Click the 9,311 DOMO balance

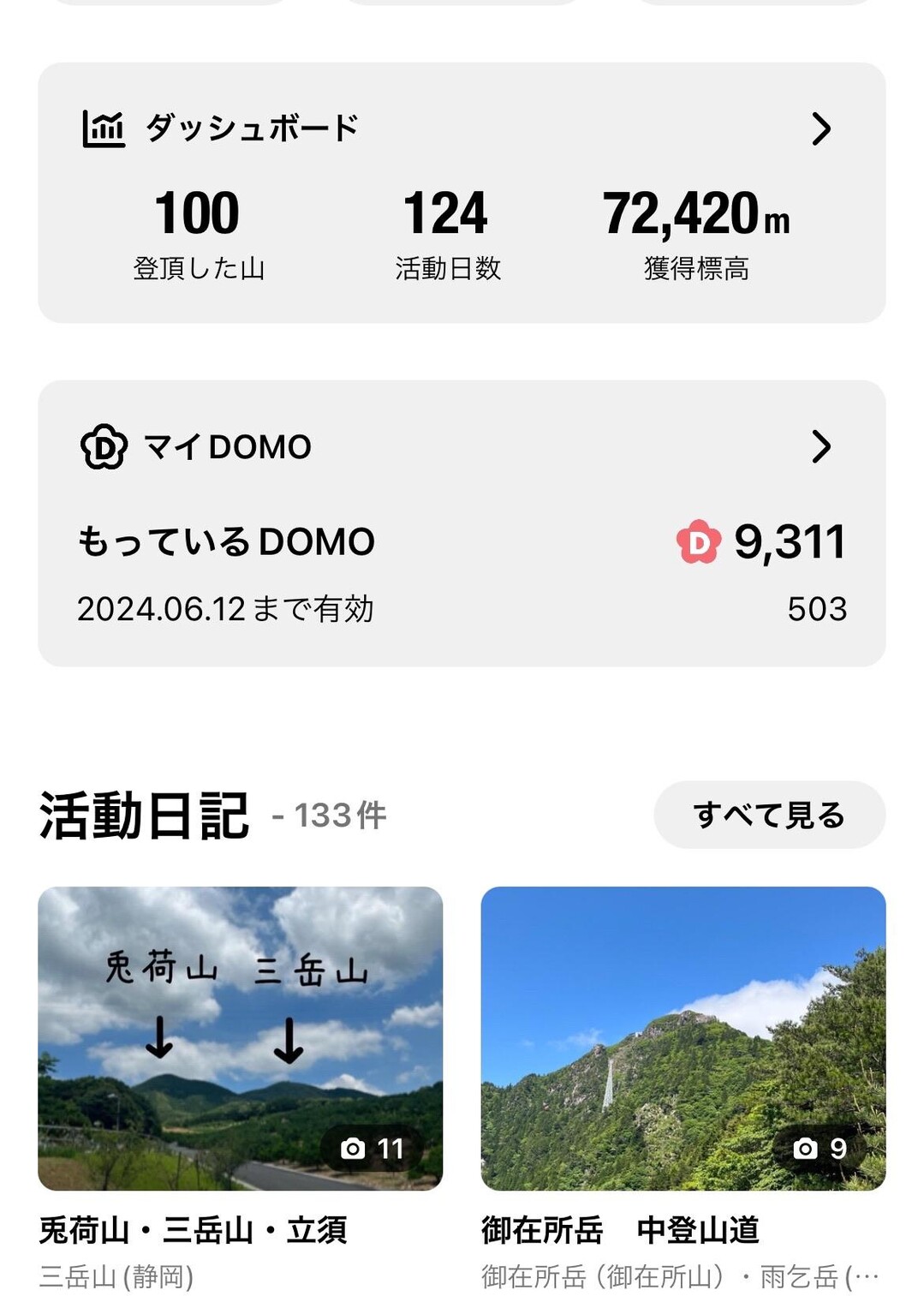789,543
